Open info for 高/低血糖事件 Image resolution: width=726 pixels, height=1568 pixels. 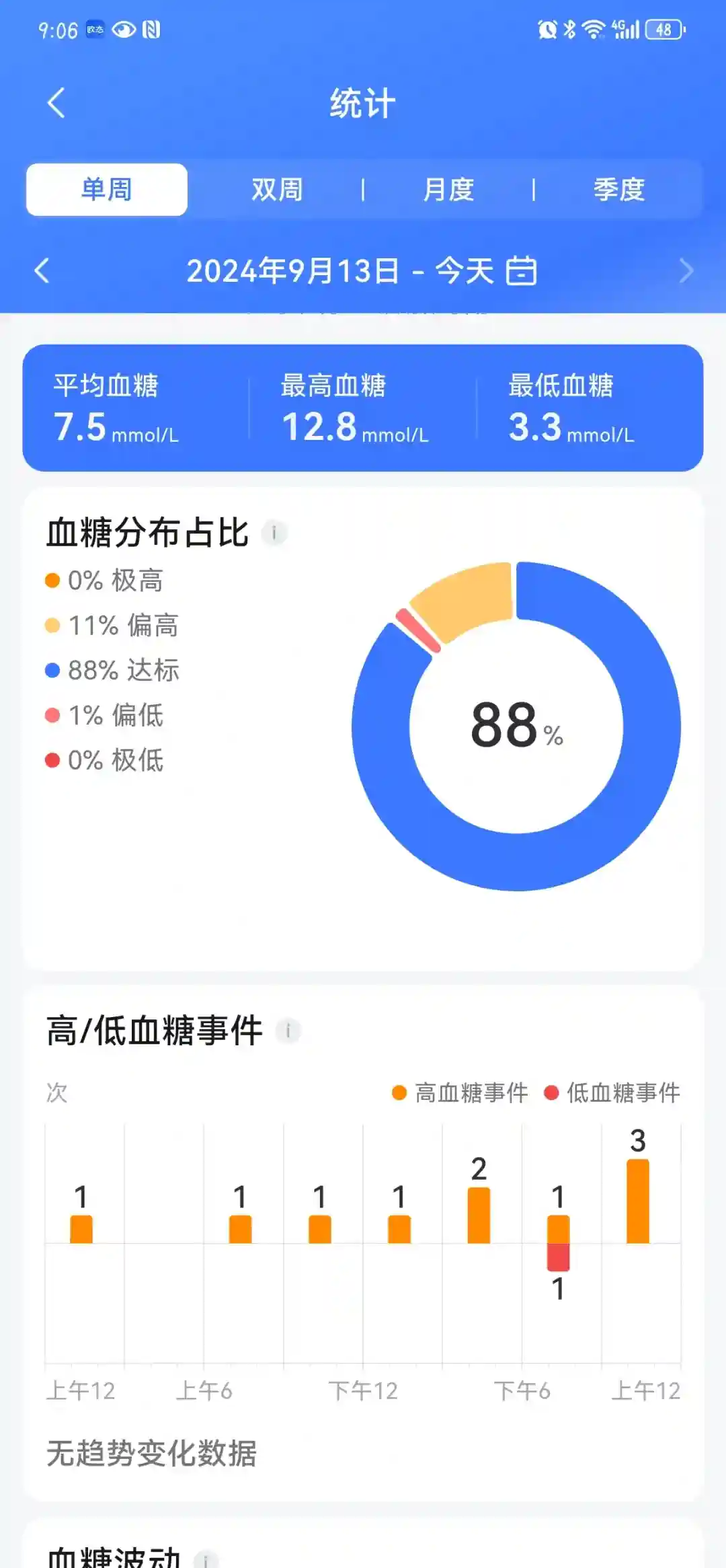pyautogui.click(x=288, y=1031)
